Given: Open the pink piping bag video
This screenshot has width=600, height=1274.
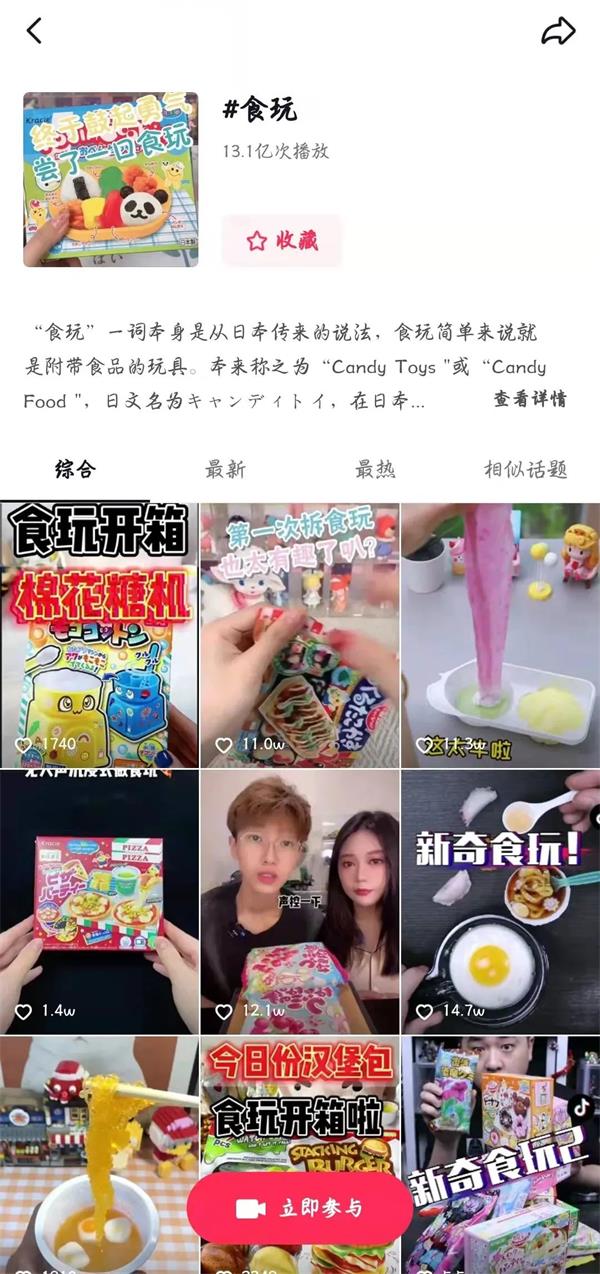Looking at the screenshot, I should 500,635.
